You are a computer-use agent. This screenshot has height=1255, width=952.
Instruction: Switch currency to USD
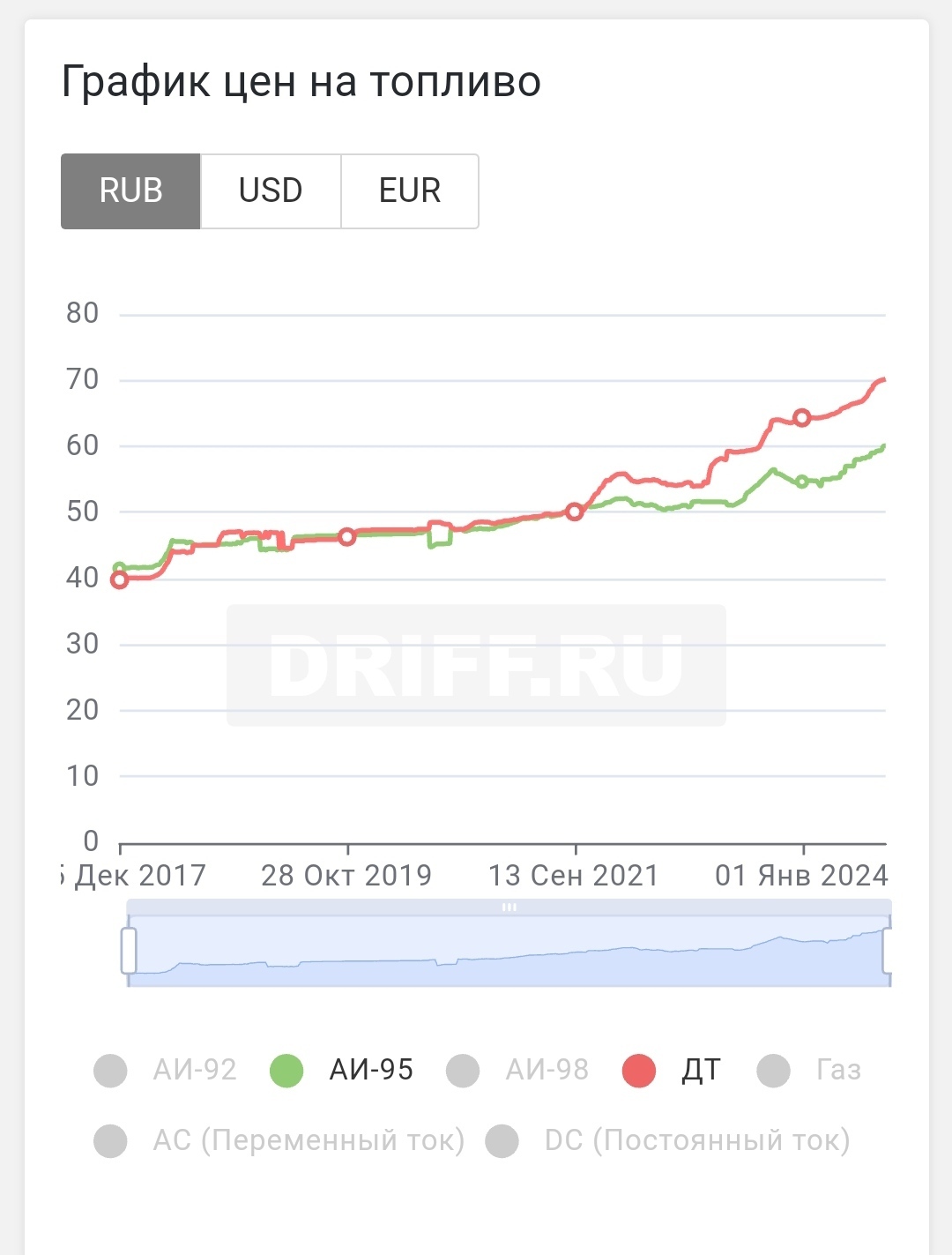271,191
